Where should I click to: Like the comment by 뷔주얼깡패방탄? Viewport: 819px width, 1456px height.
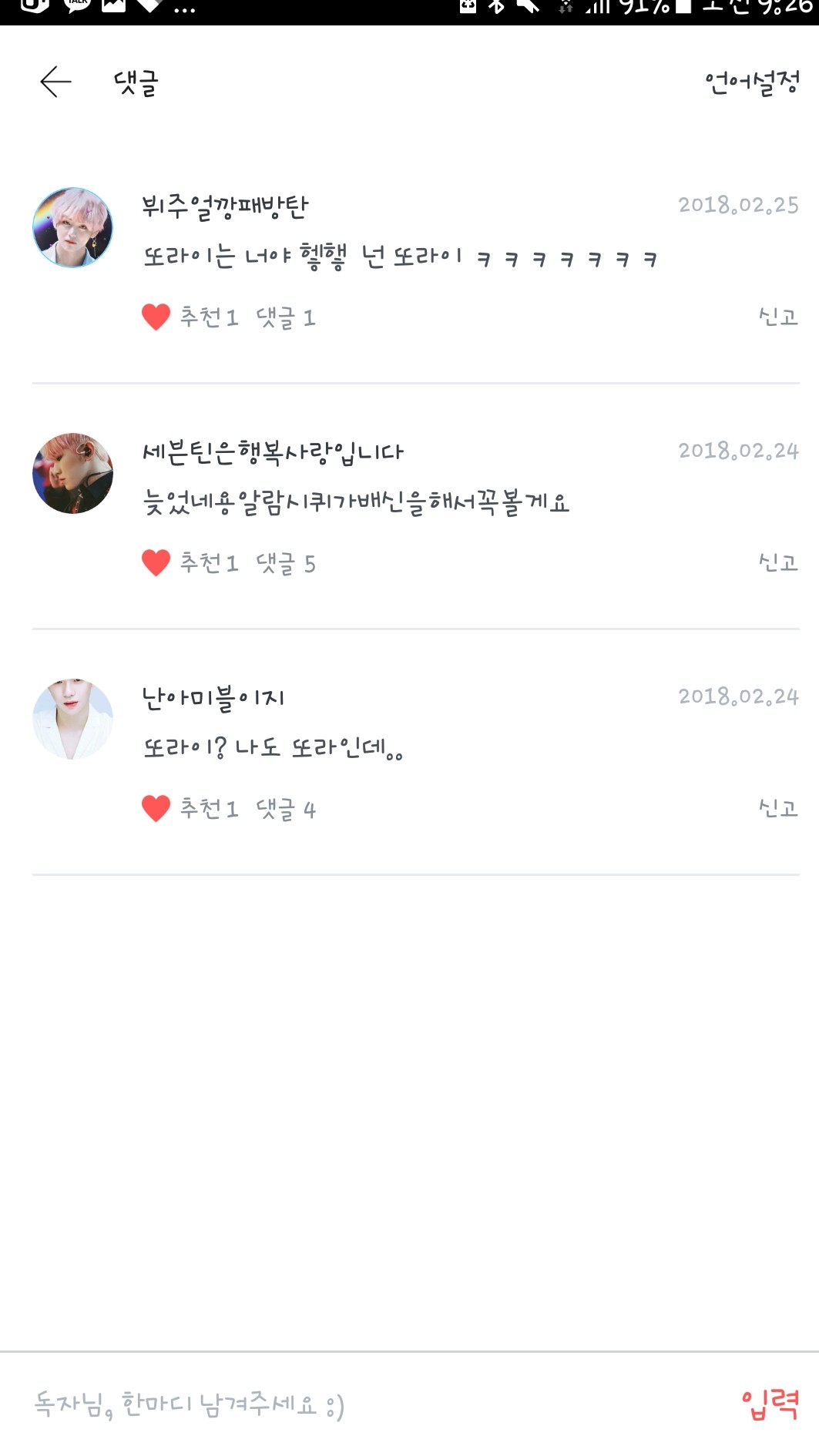coord(156,317)
